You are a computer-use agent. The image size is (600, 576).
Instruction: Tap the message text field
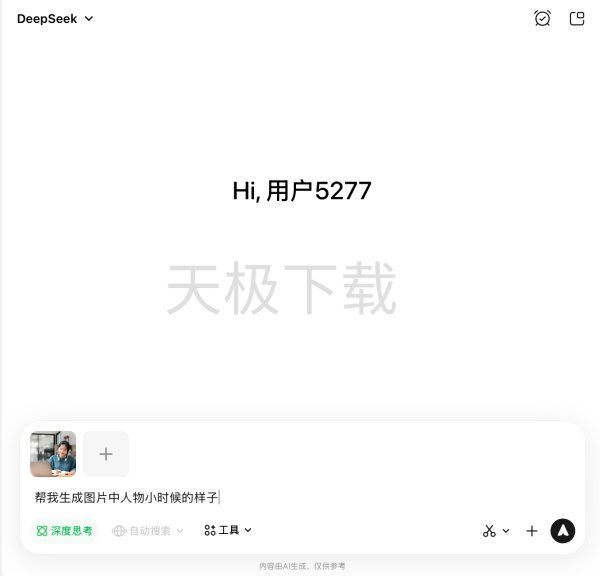tap(300, 497)
